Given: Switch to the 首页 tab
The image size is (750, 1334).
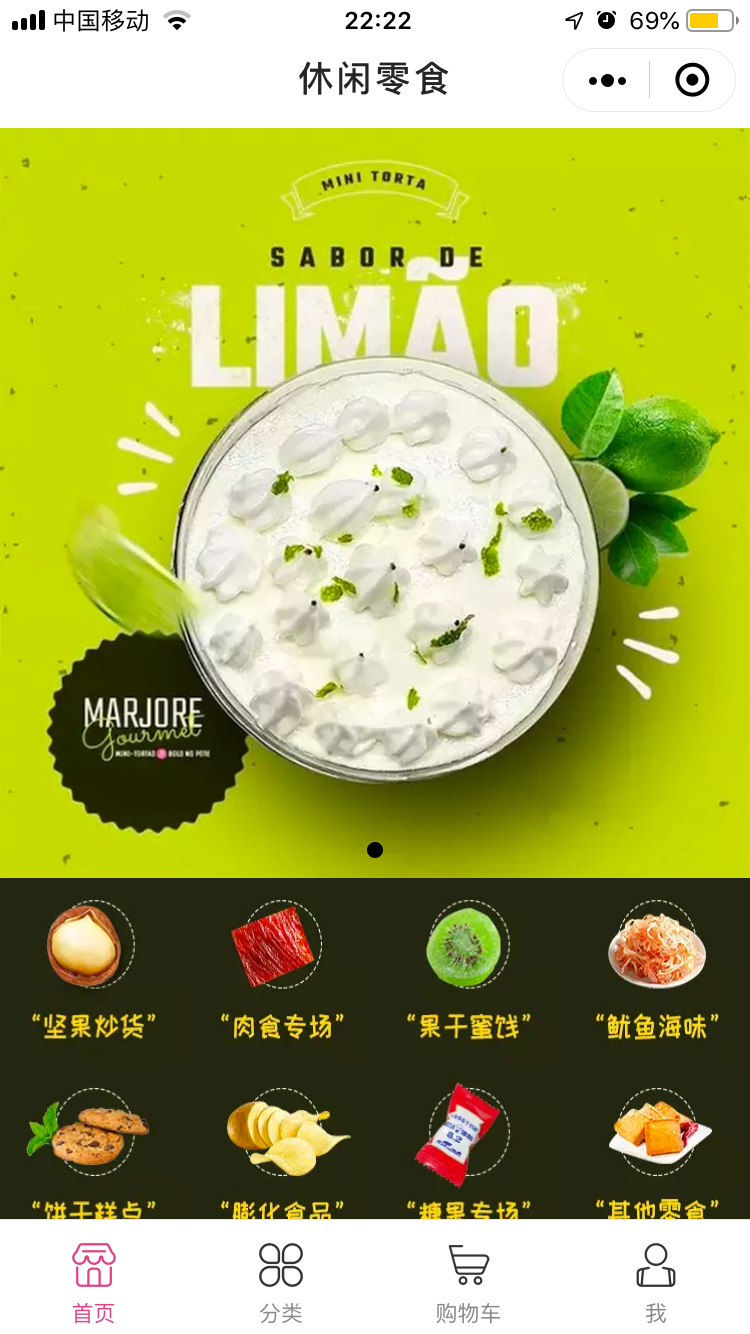Looking at the screenshot, I should [94, 1282].
